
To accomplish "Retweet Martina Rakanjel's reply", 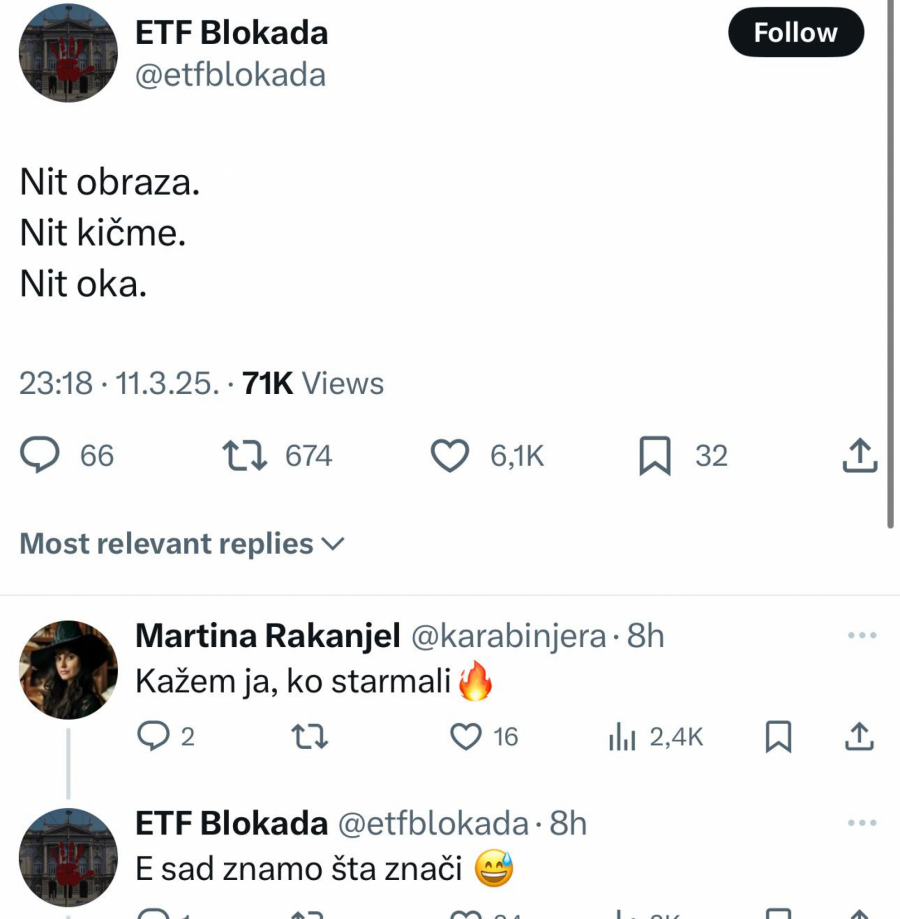I will (310, 737).
